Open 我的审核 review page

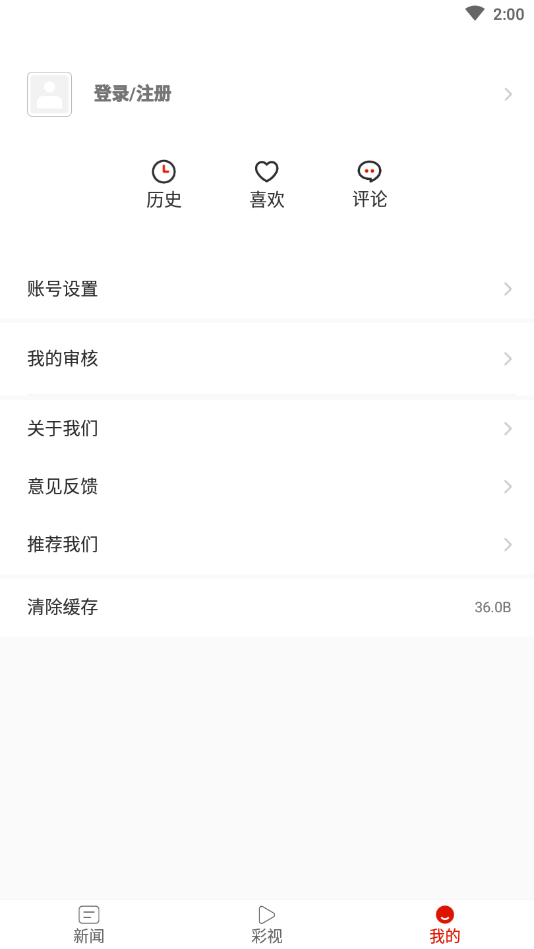click(x=267, y=360)
